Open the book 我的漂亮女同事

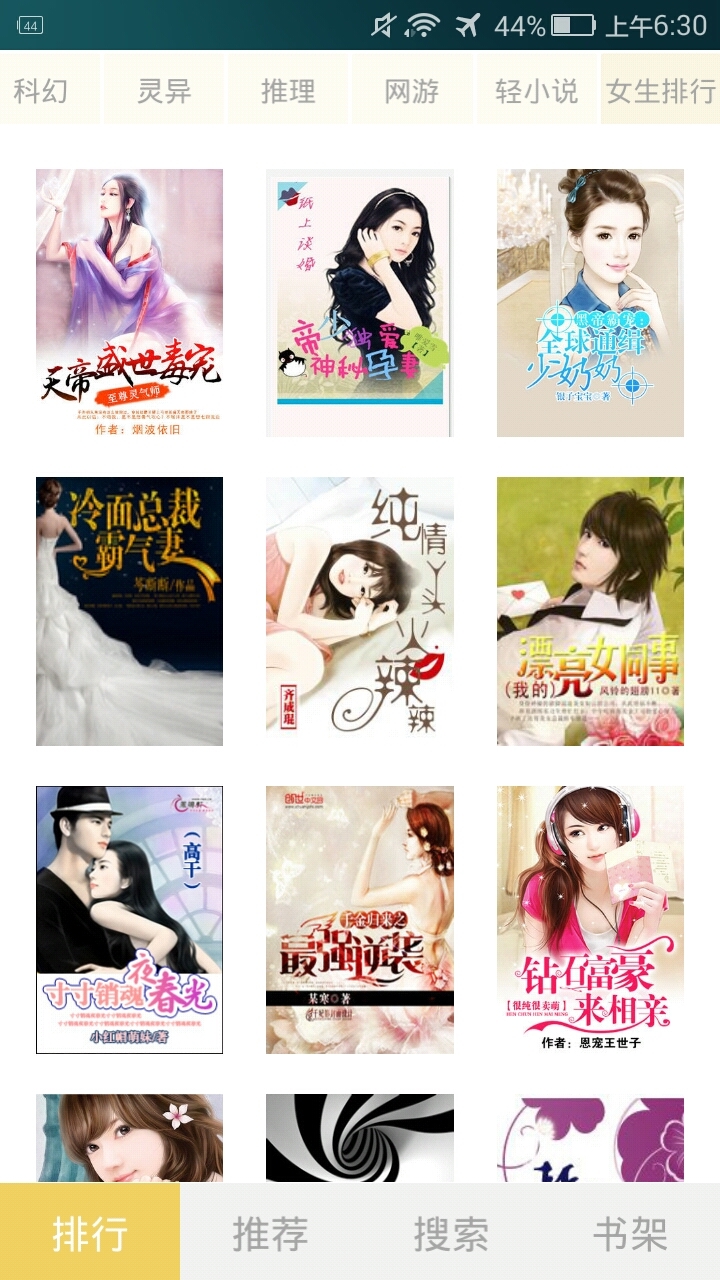pos(590,610)
